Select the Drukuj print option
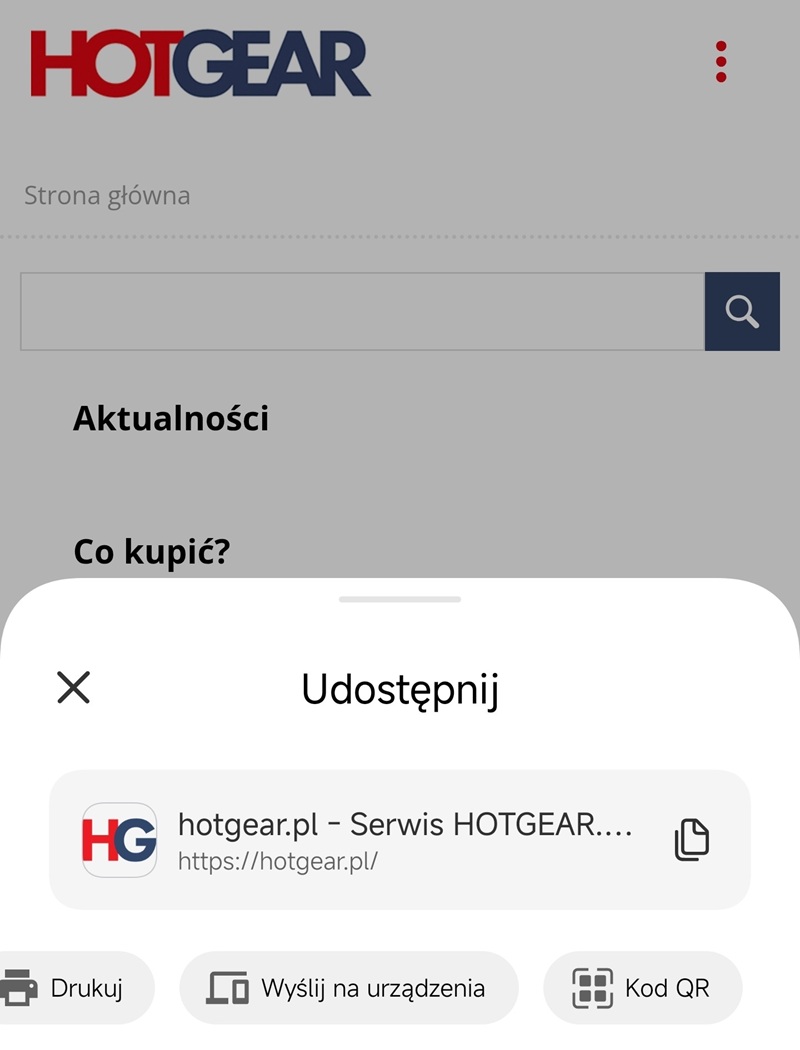Screen dimensions: 800x1050 coord(70,988)
